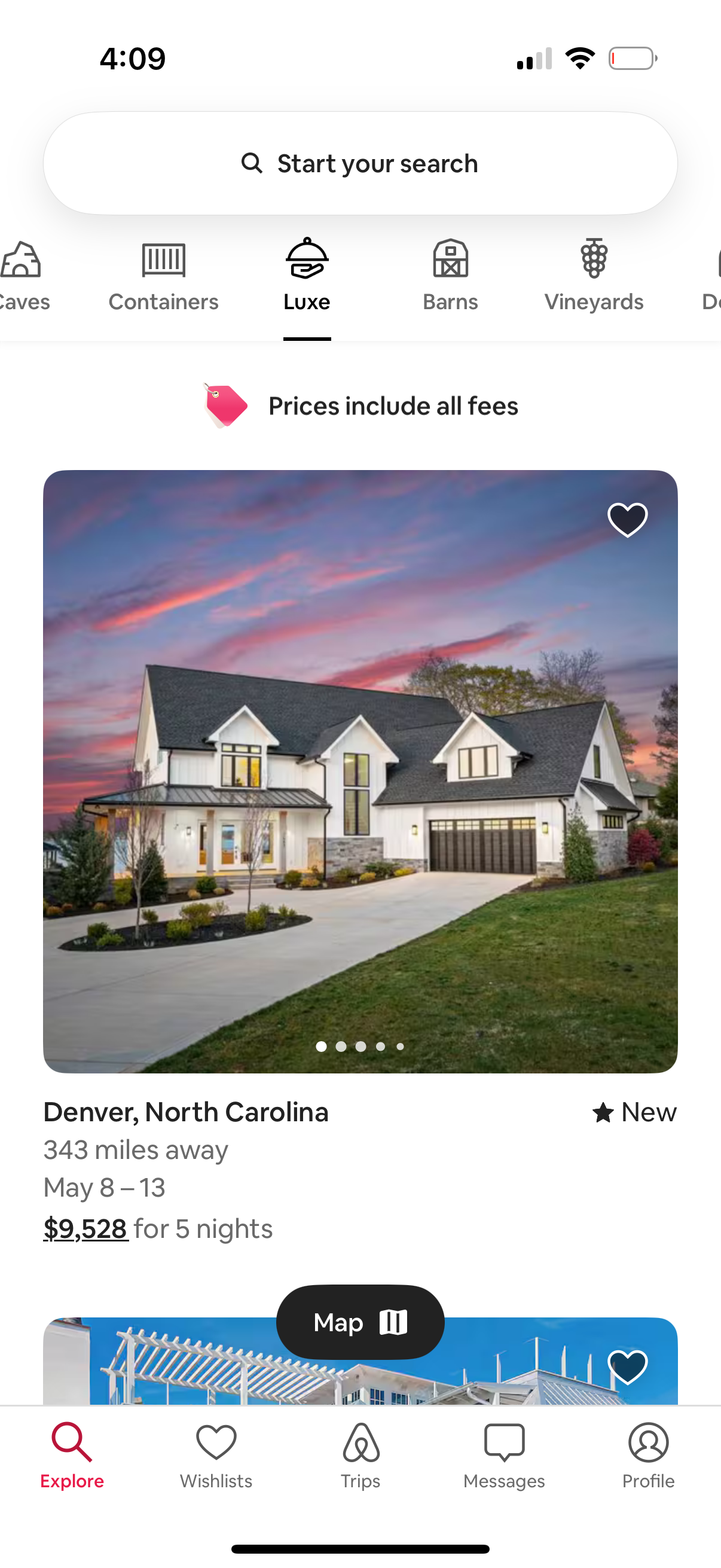Open the Profile icon
721x1568 pixels.
648,1444
